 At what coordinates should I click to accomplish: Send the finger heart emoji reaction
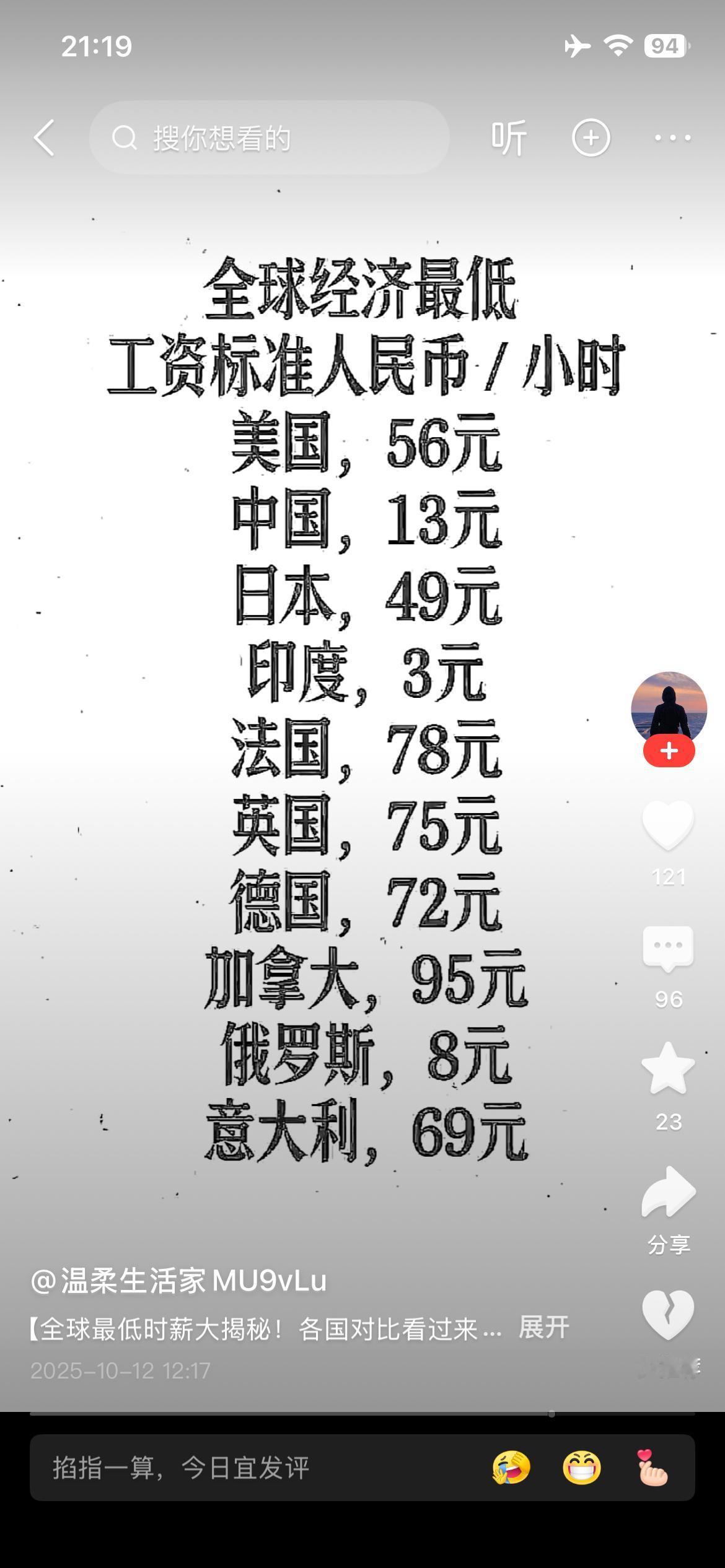coord(652,1468)
